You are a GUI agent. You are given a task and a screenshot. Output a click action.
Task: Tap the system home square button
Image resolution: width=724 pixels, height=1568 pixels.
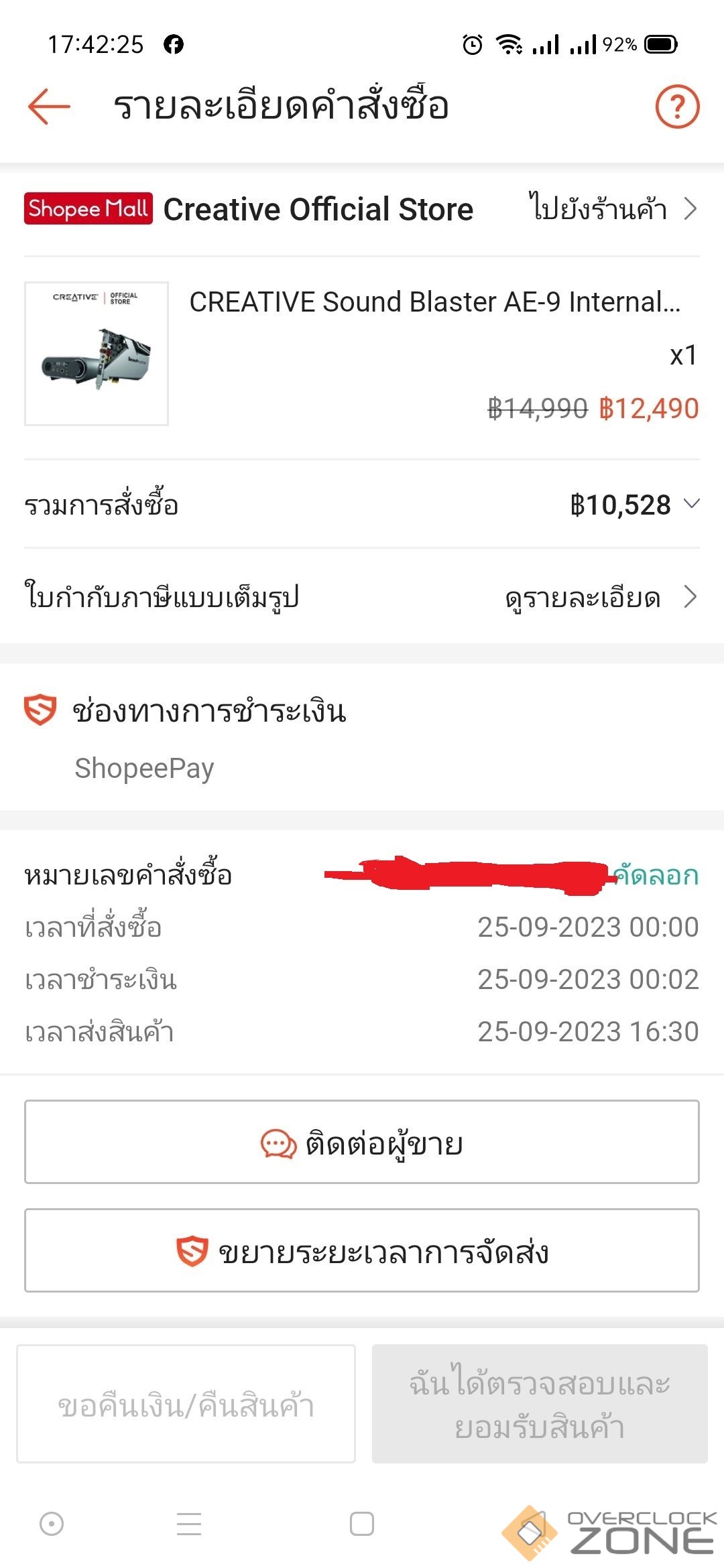(x=362, y=1524)
